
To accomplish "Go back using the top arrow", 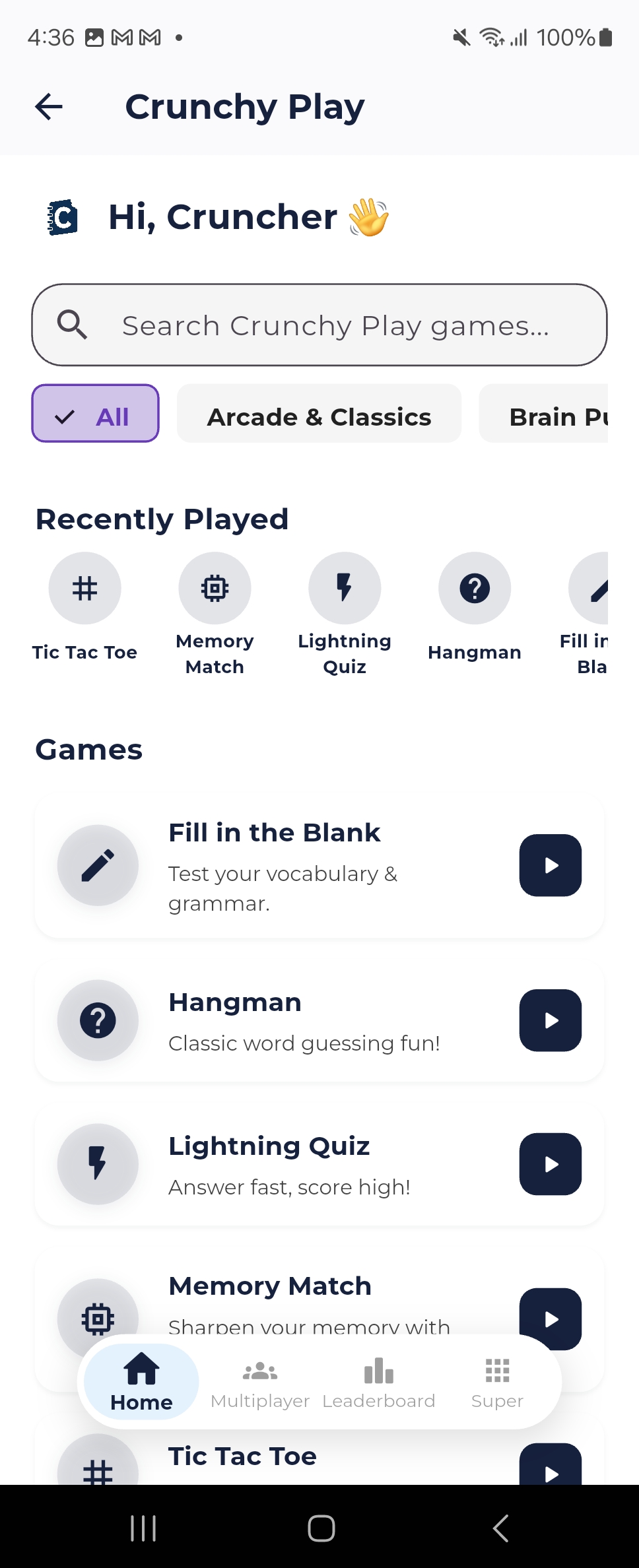I will point(49,107).
